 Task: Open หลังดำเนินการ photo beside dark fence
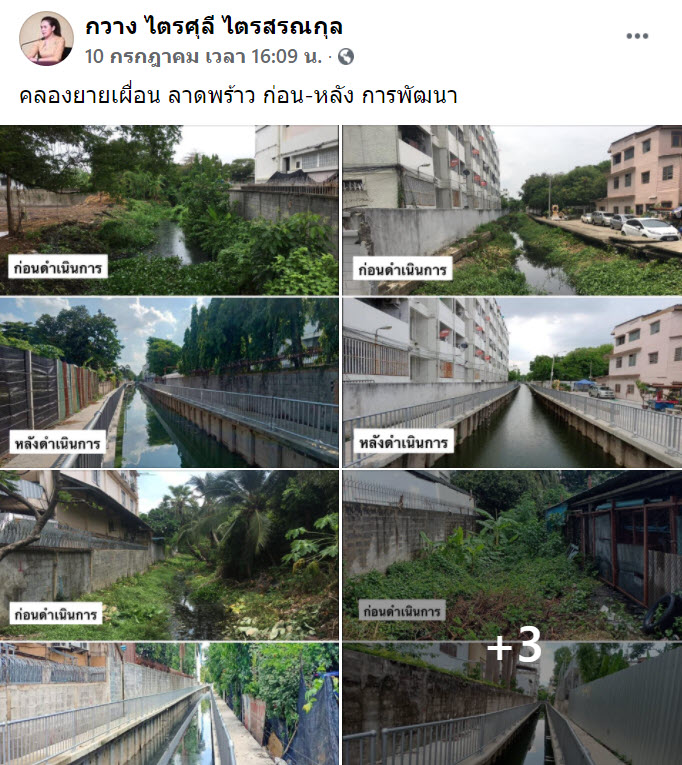169,382
